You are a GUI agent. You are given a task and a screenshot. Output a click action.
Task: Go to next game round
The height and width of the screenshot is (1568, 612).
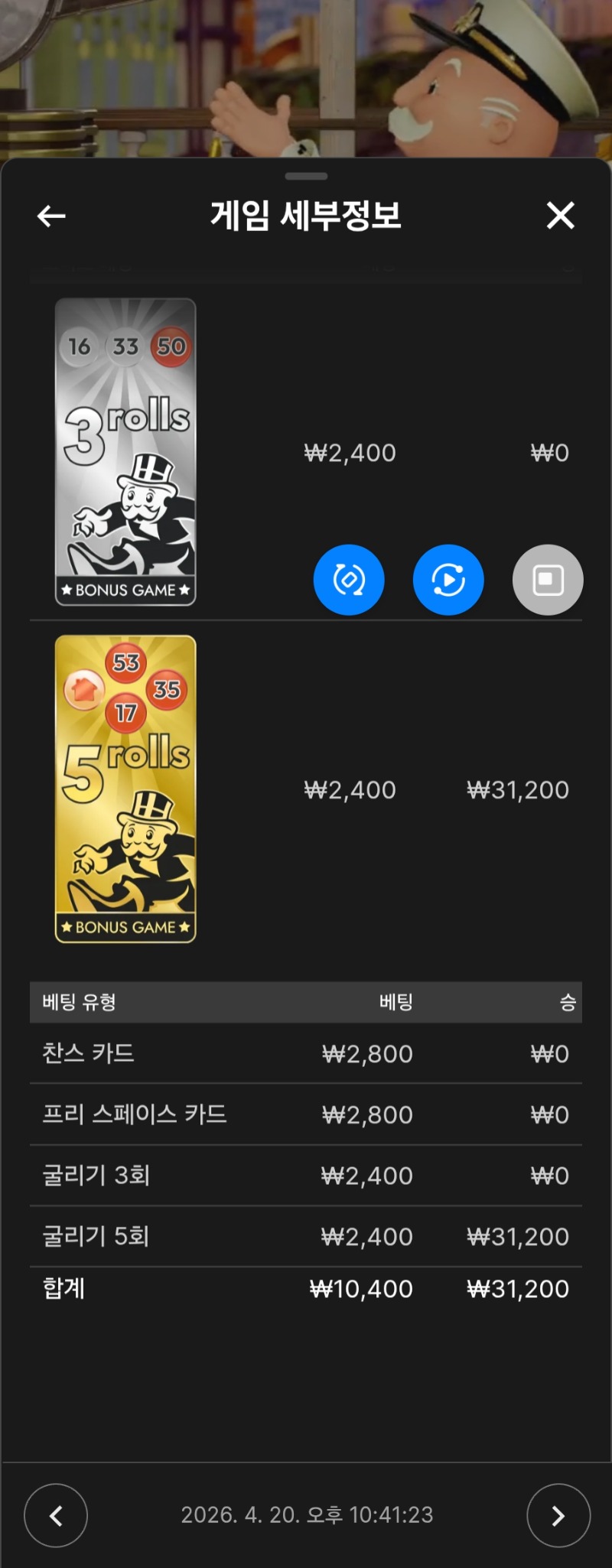coord(558,1515)
